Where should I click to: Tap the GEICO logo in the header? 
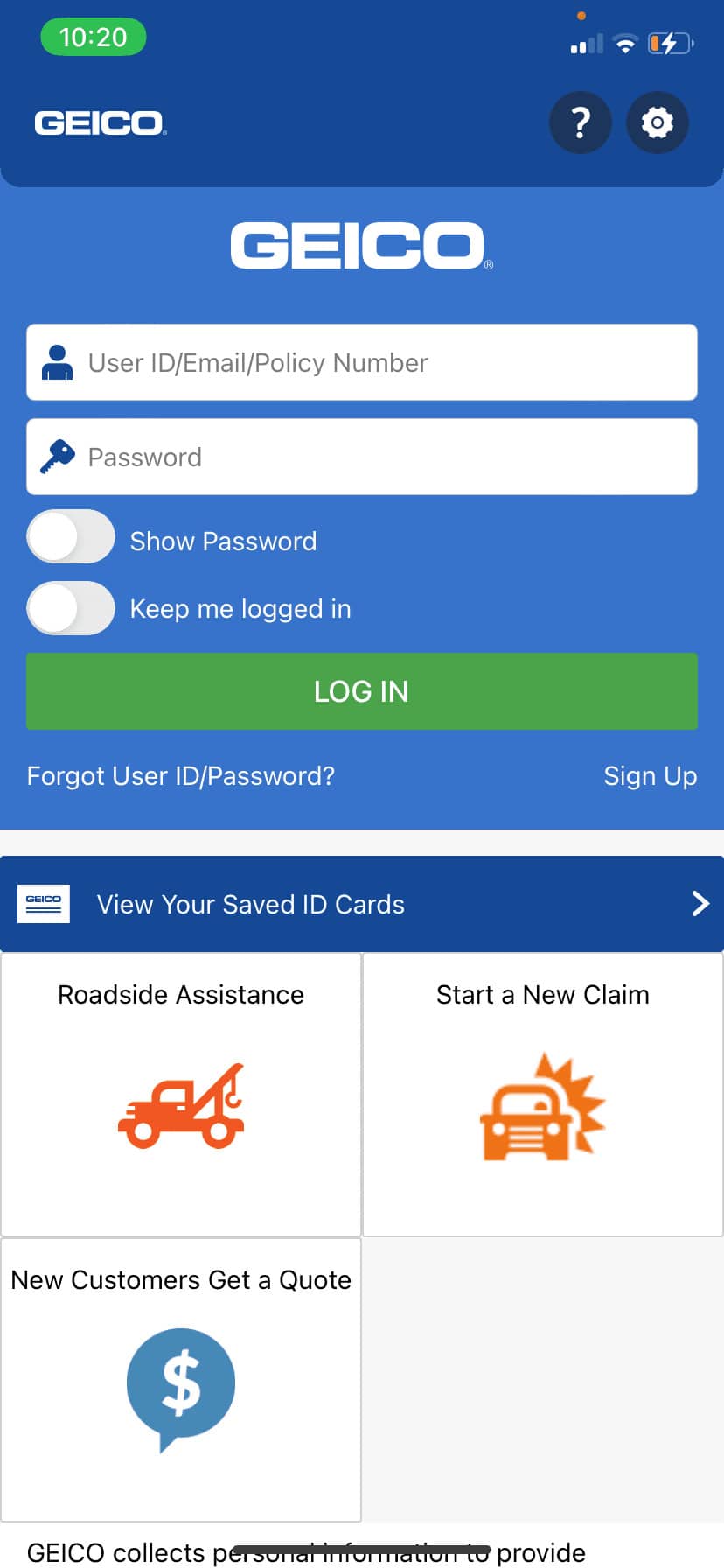pos(99,122)
